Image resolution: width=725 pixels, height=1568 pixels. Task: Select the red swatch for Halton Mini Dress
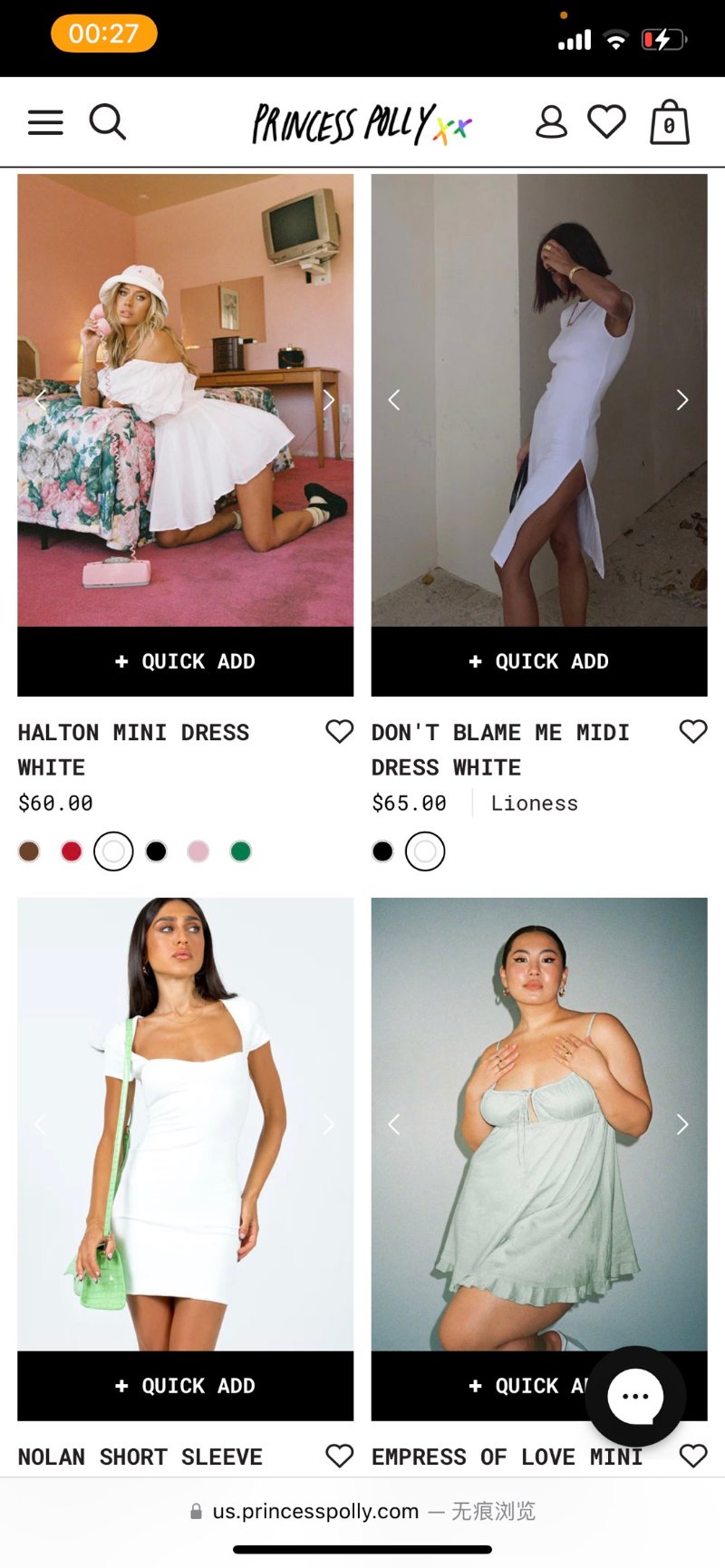[72, 851]
